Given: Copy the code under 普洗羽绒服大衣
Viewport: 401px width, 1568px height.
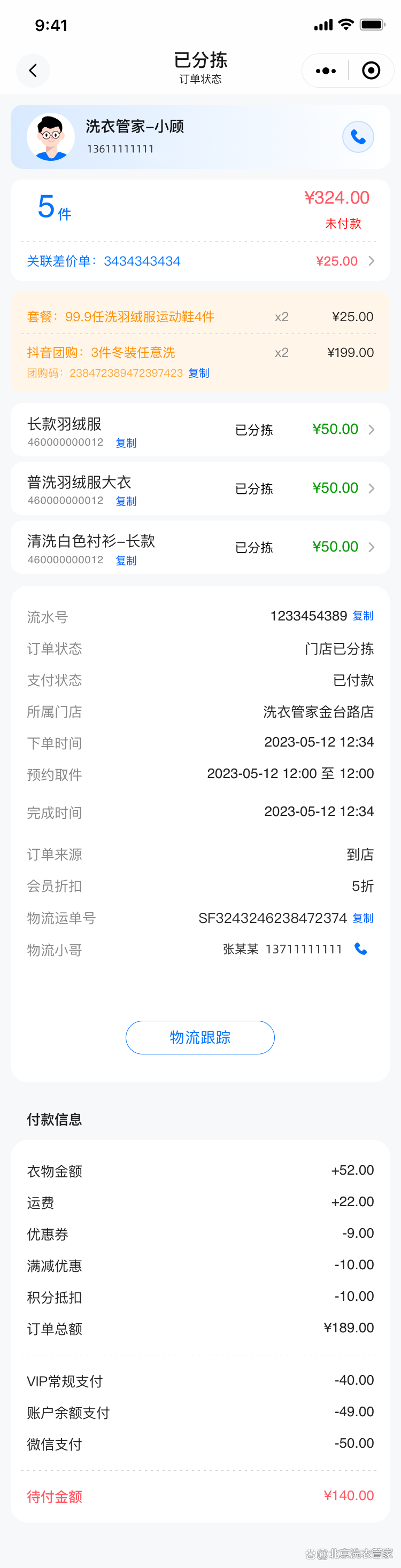Looking at the screenshot, I should (126, 502).
